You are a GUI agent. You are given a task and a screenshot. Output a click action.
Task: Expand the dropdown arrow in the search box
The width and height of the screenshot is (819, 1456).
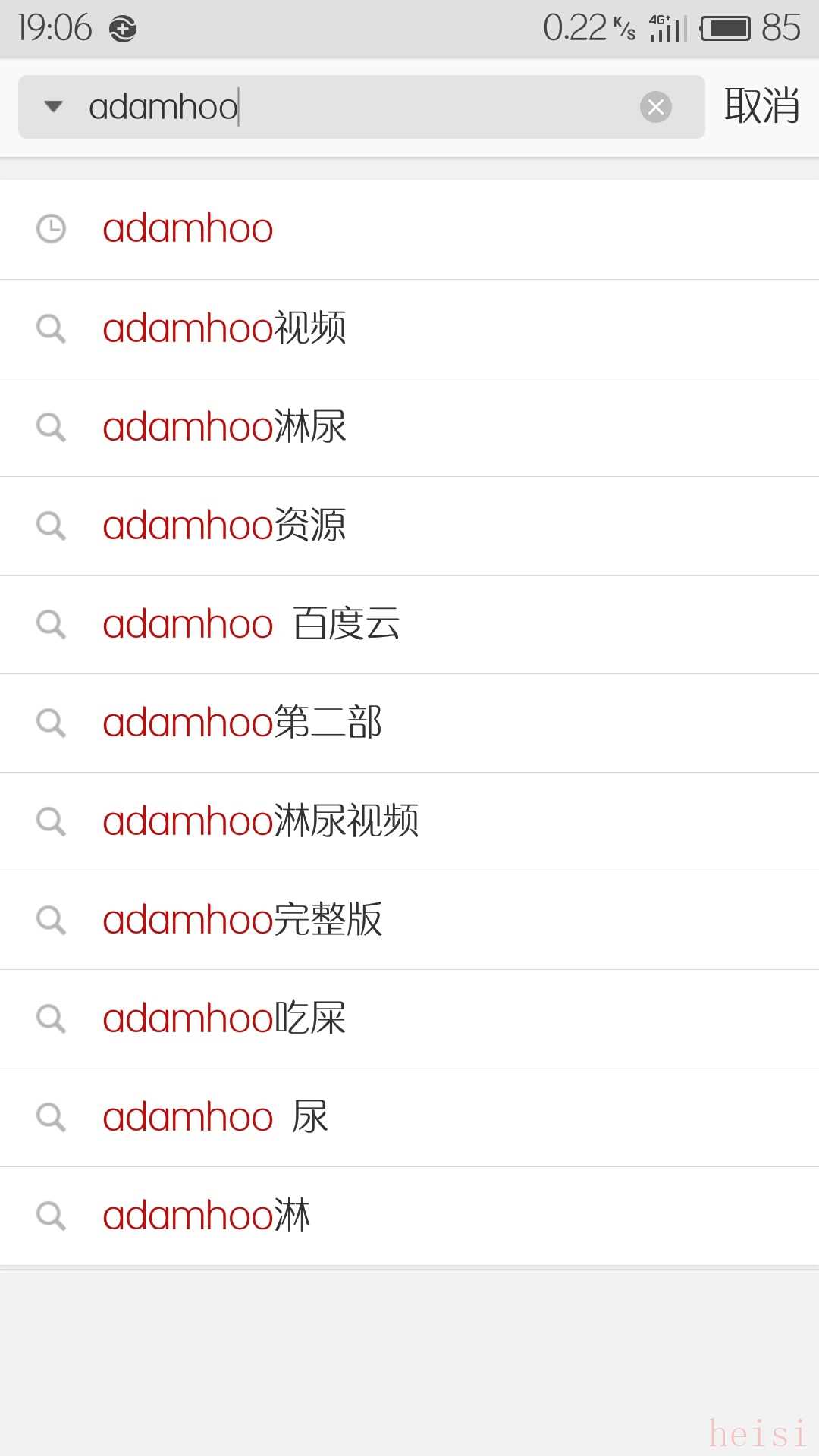click(x=53, y=106)
